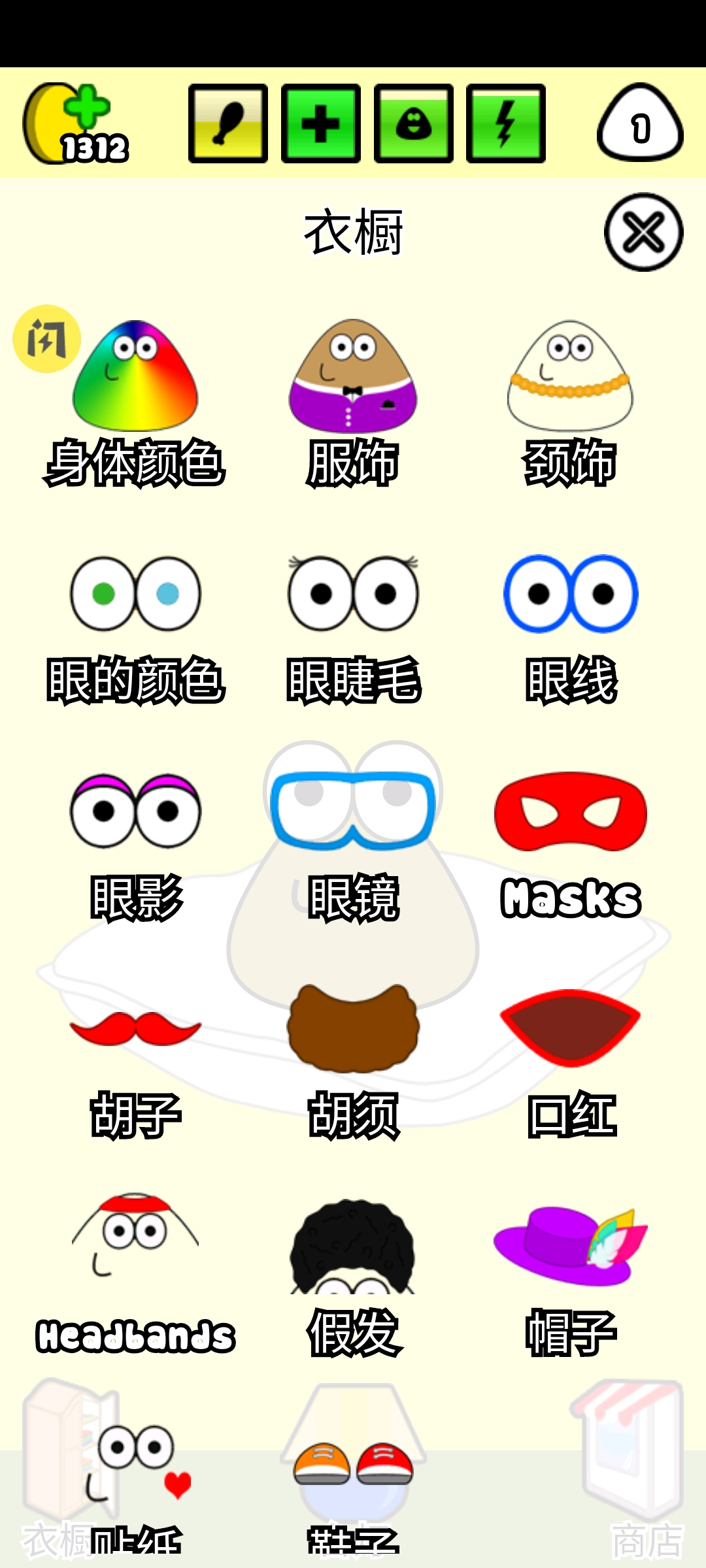Viewport: 706px width, 1568px height.
Task: Open the 口红 lipstick category
Action: (x=572, y=1026)
